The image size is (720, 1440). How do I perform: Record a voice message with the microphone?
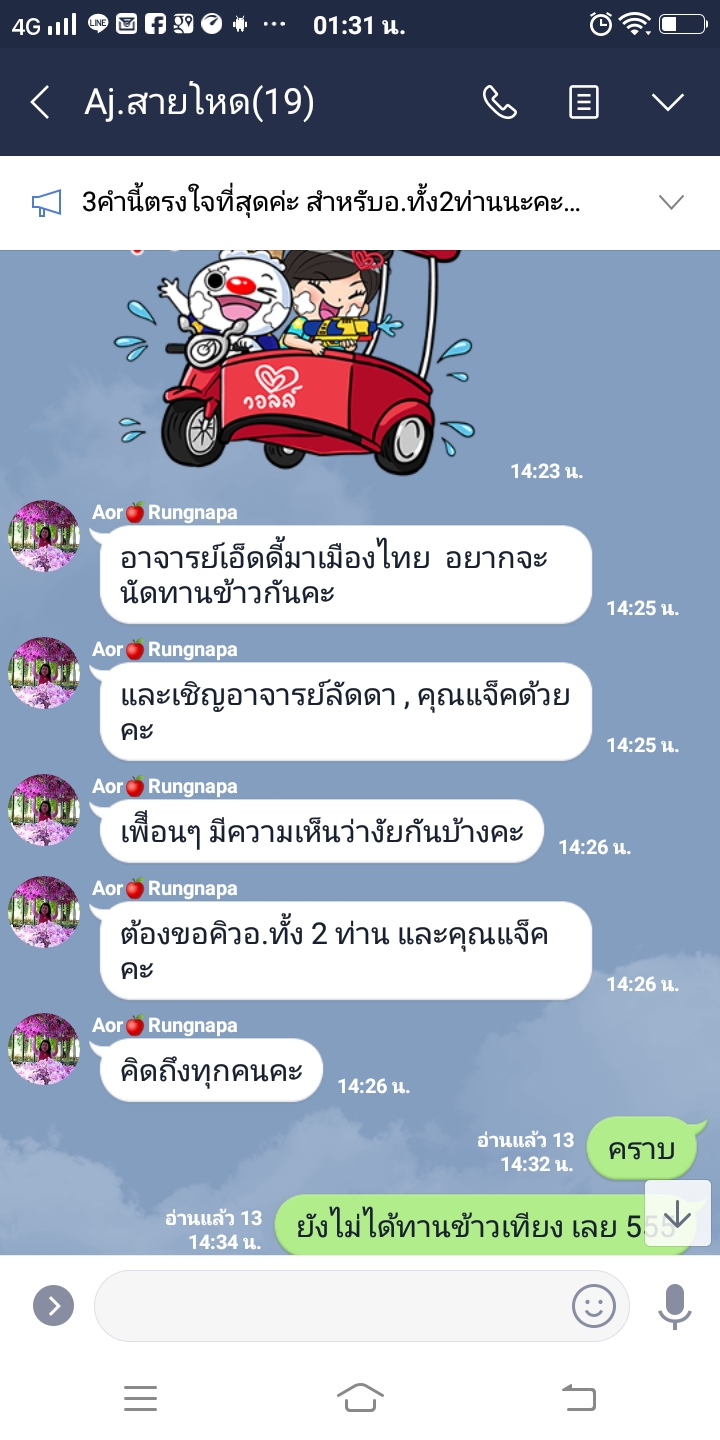pos(675,1305)
